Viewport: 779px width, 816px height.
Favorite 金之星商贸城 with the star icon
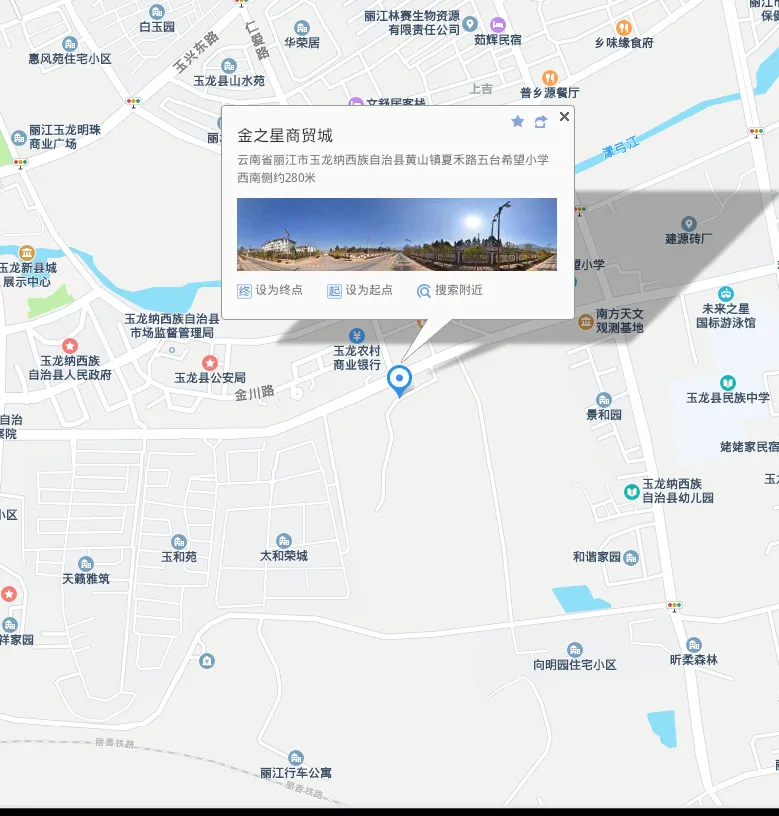[517, 121]
